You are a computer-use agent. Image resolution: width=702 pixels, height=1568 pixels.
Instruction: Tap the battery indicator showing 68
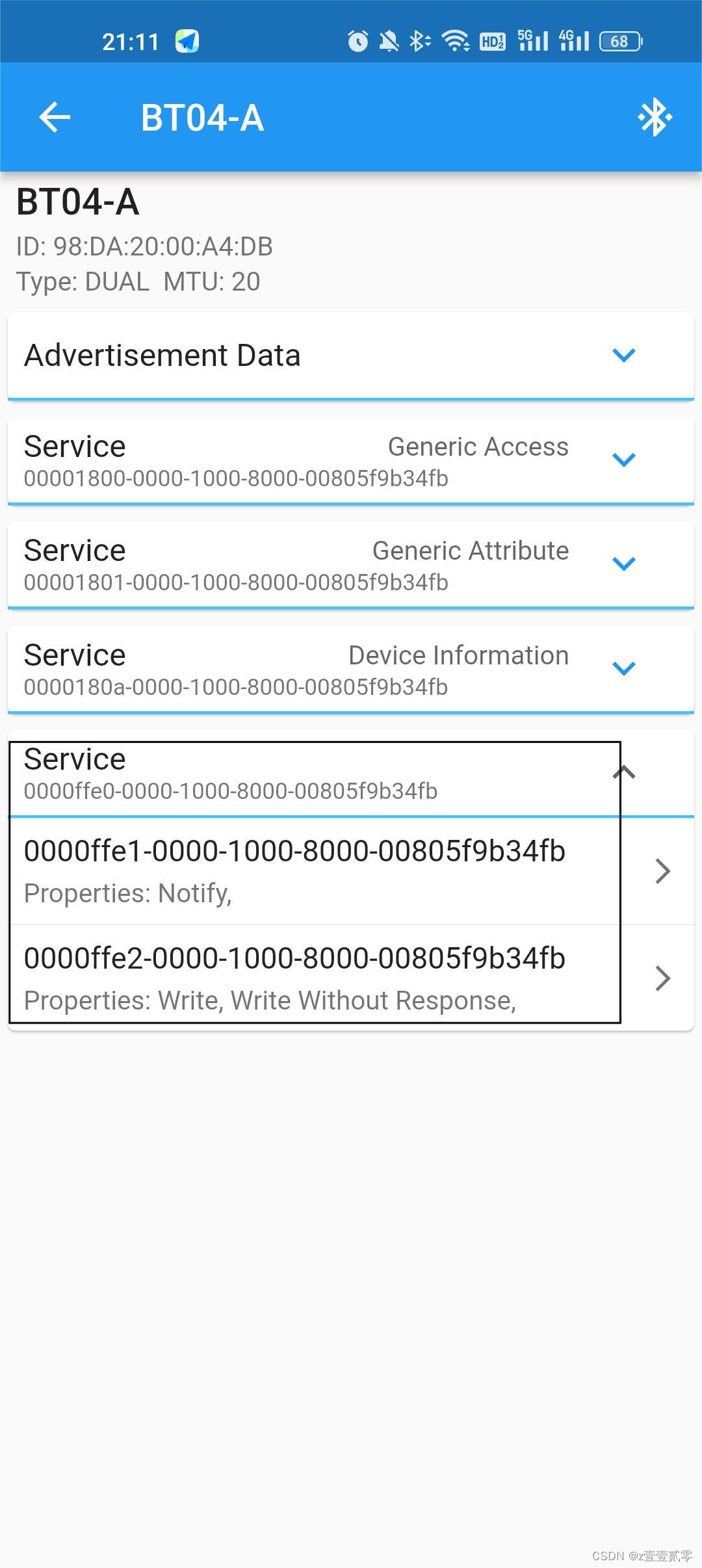[x=619, y=42]
